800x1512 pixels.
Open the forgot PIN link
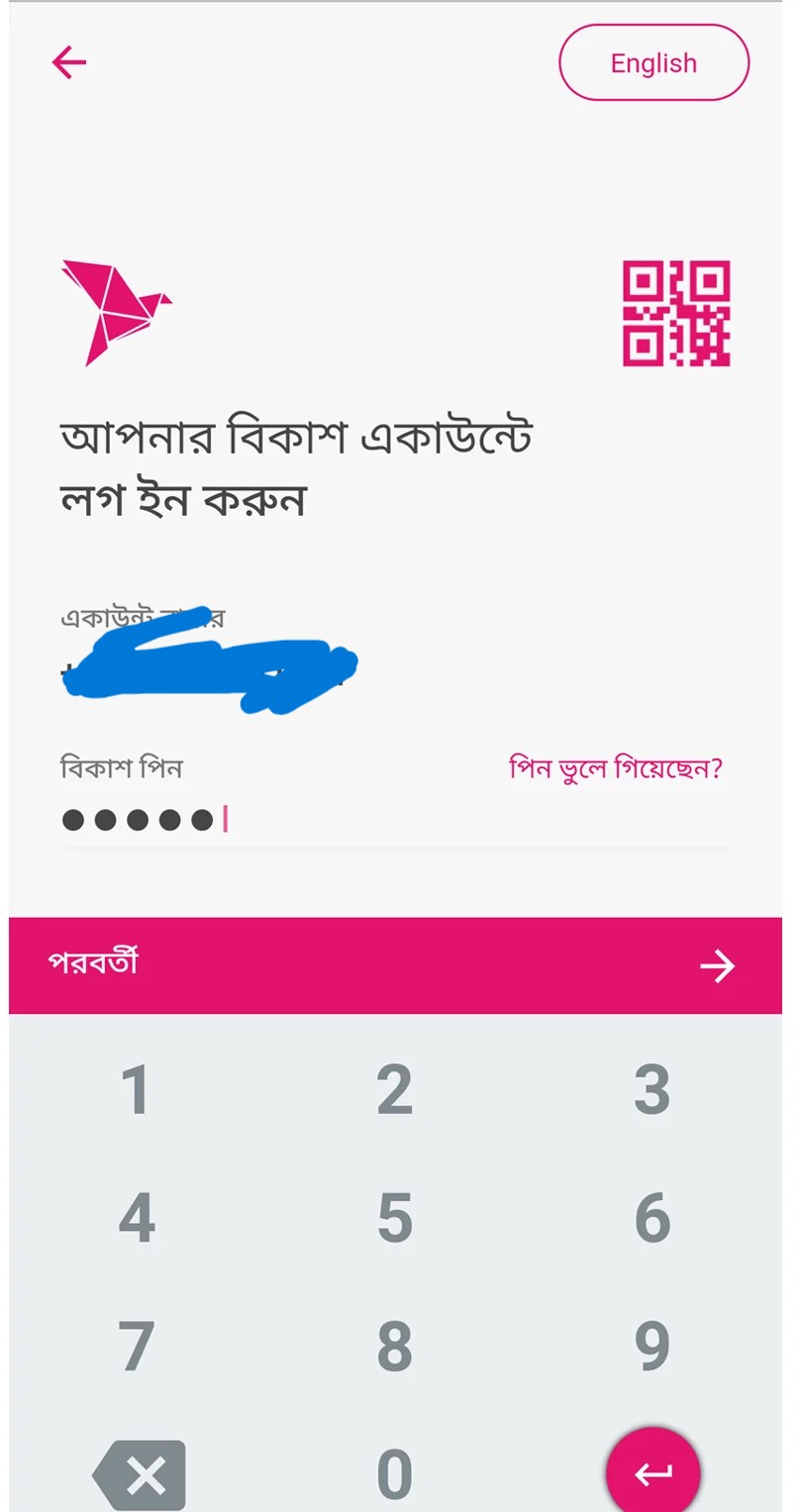pyautogui.click(x=616, y=766)
